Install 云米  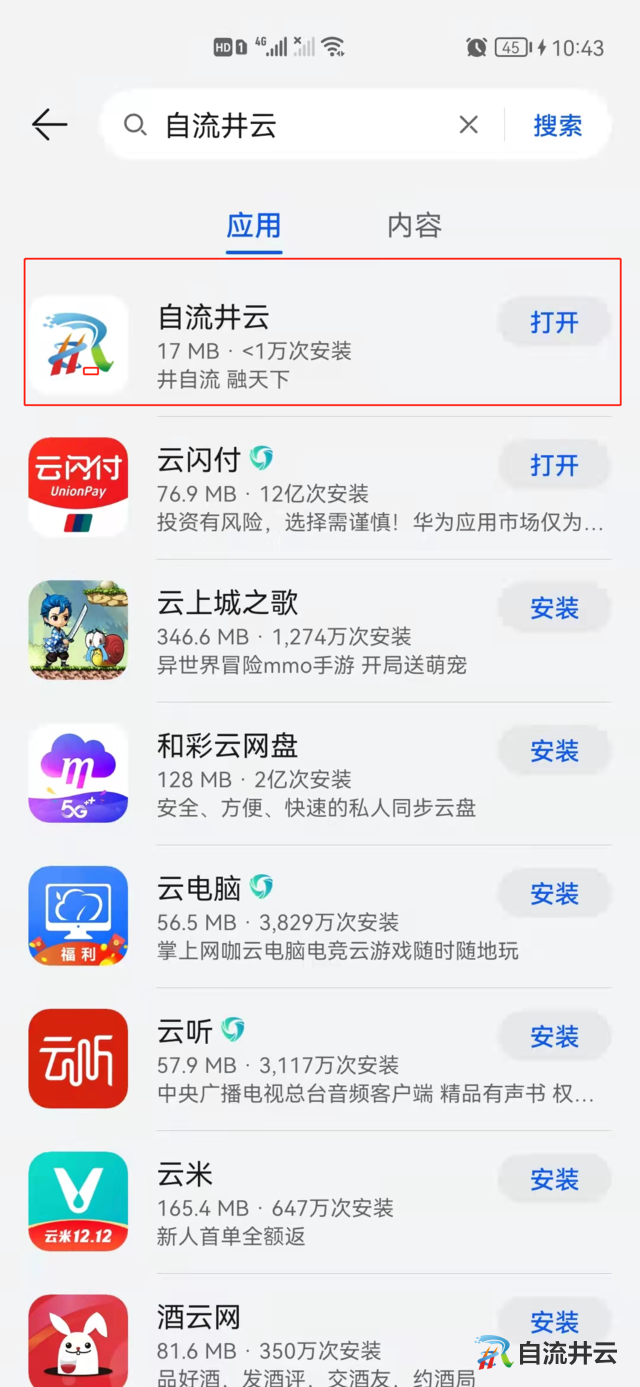pos(554,1180)
